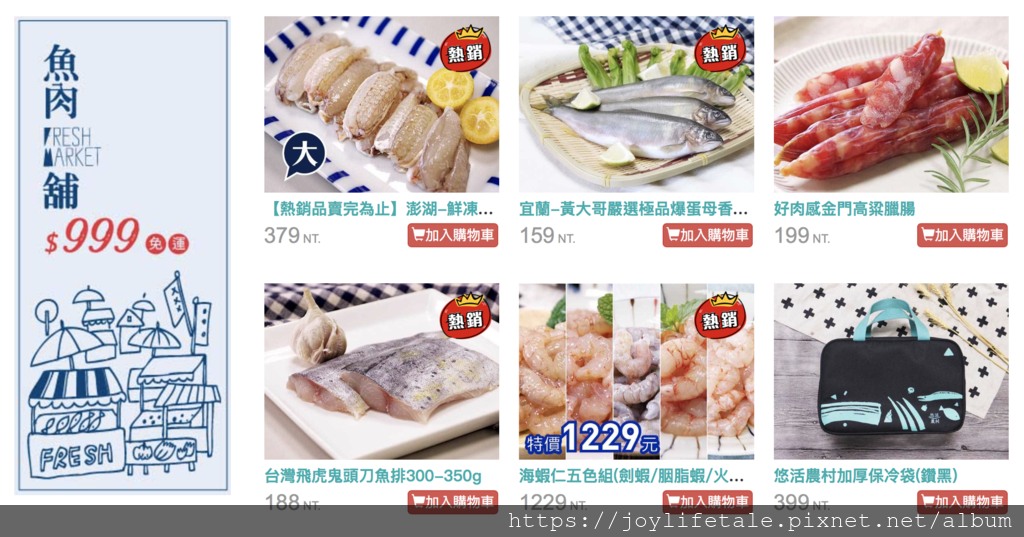The width and height of the screenshot is (1024, 537).
Task: View 好肉感金門高粱臘腸 product image
Action: click(891, 105)
